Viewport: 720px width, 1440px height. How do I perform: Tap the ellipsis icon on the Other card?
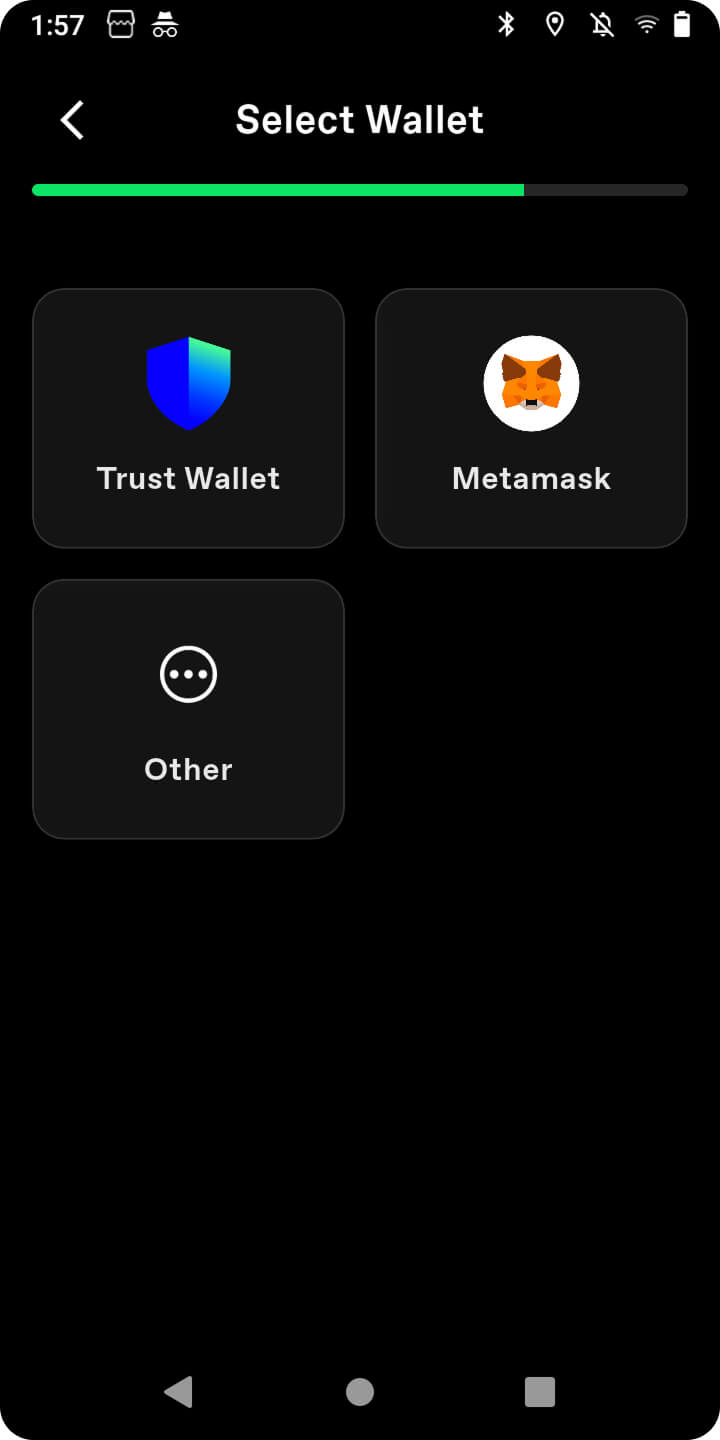click(x=188, y=674)
